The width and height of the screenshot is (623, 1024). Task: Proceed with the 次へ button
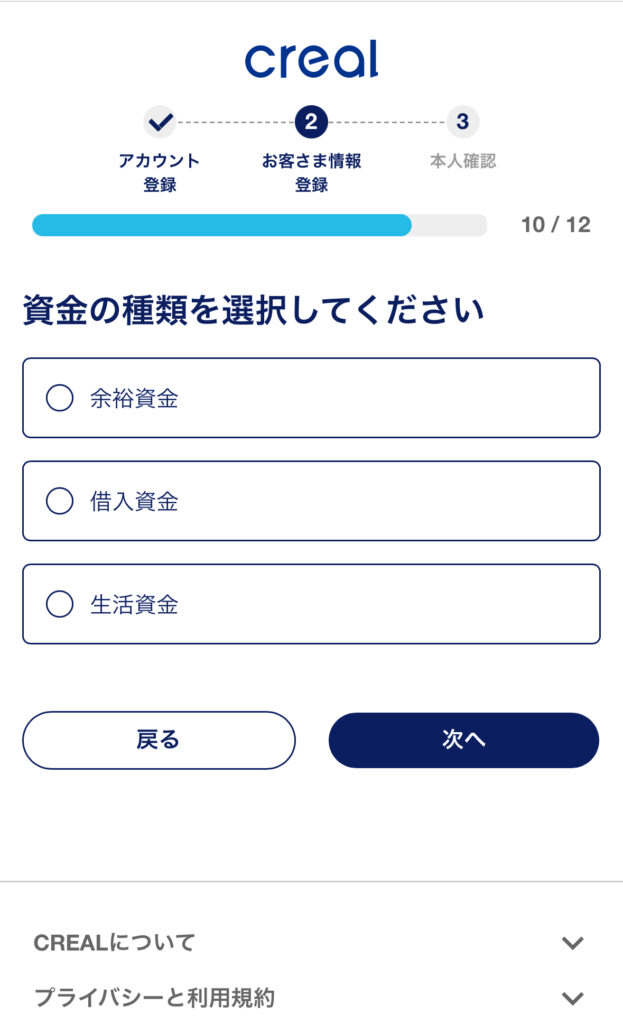464,740
